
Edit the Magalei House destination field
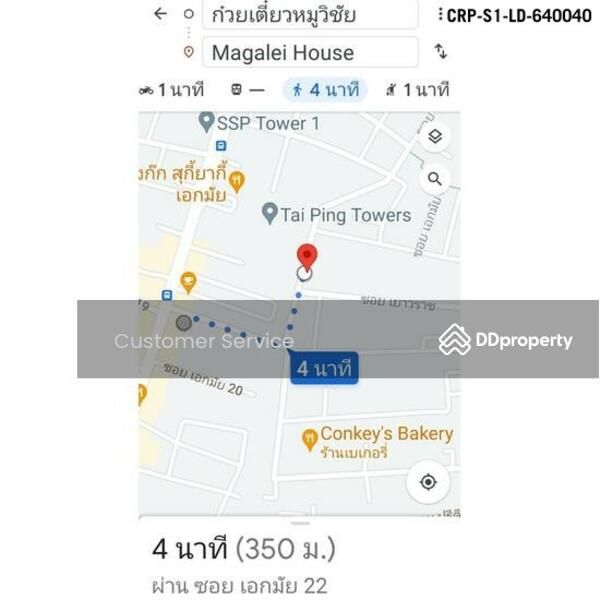point(308,52)
